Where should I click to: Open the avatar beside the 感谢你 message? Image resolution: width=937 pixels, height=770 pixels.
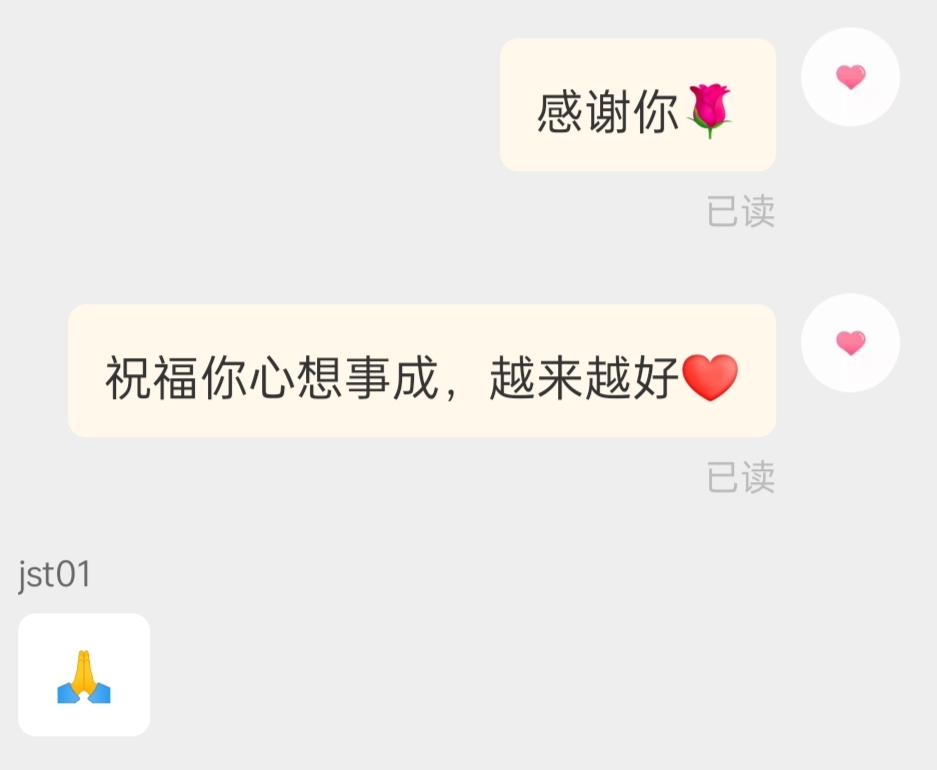click(850, 77)
